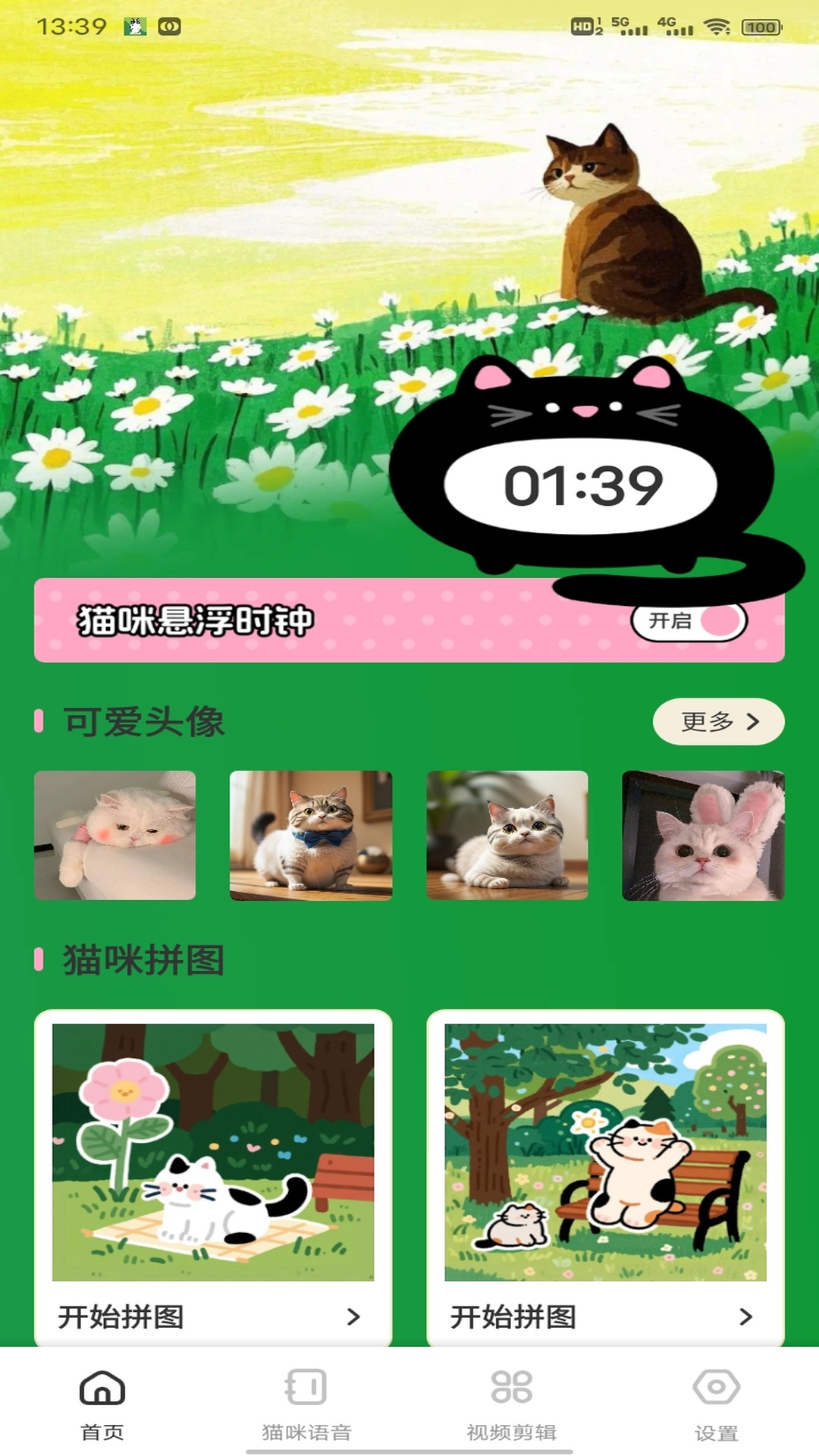The image size is (819, 1456).
Task: Enable the 猫咪悬浮时钟 switch
Action: [x=689, y=620]
